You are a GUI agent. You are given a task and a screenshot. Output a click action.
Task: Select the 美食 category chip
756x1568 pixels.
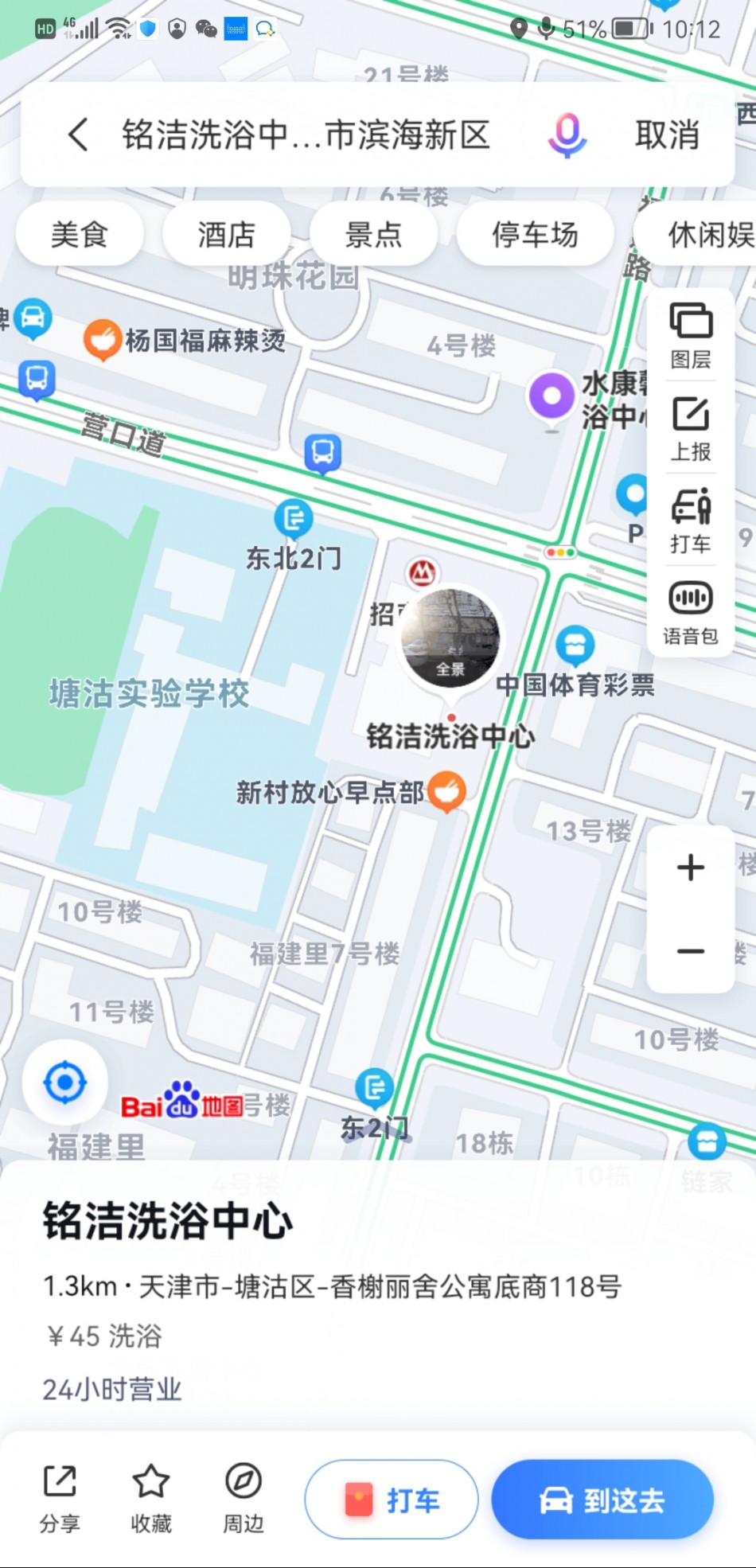(x=80, y=235)
